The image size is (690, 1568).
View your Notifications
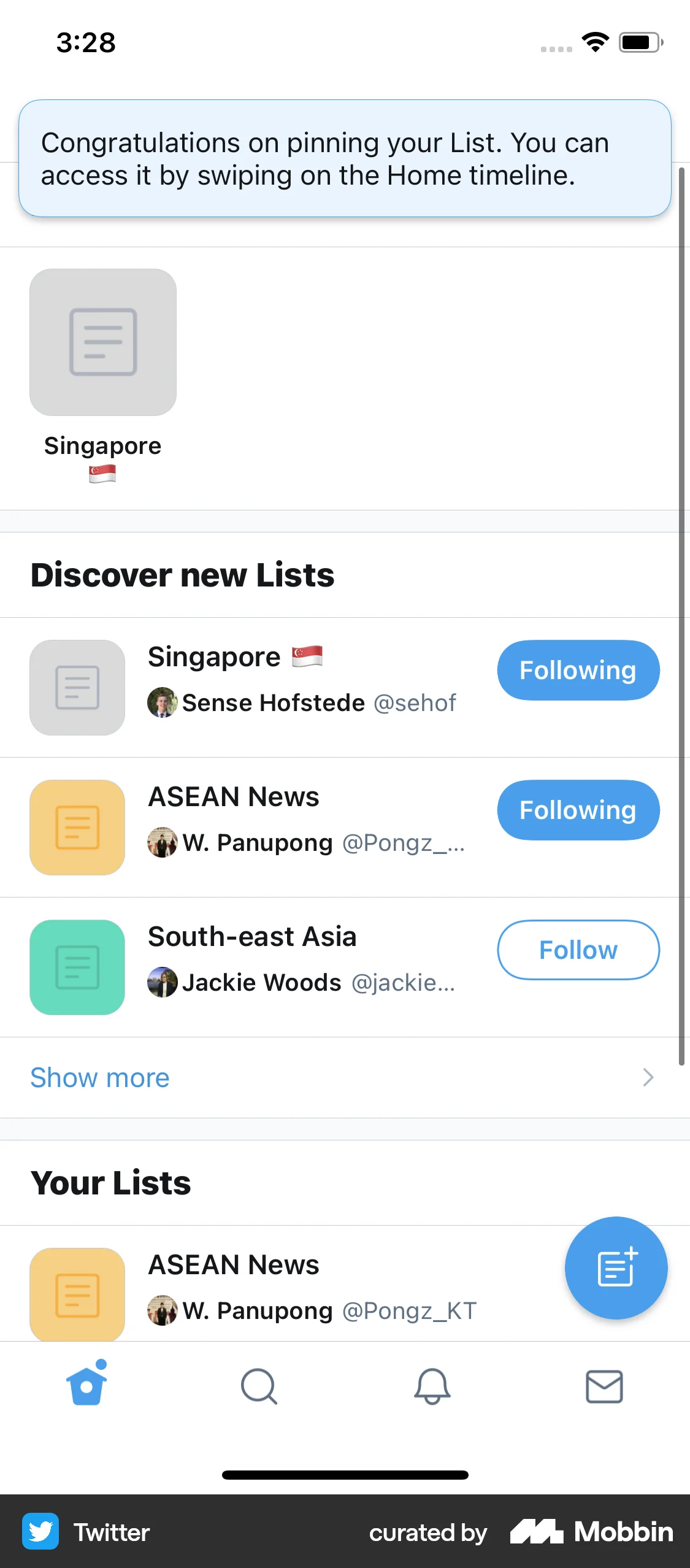pyautogui.click(x=432, y=1386)
